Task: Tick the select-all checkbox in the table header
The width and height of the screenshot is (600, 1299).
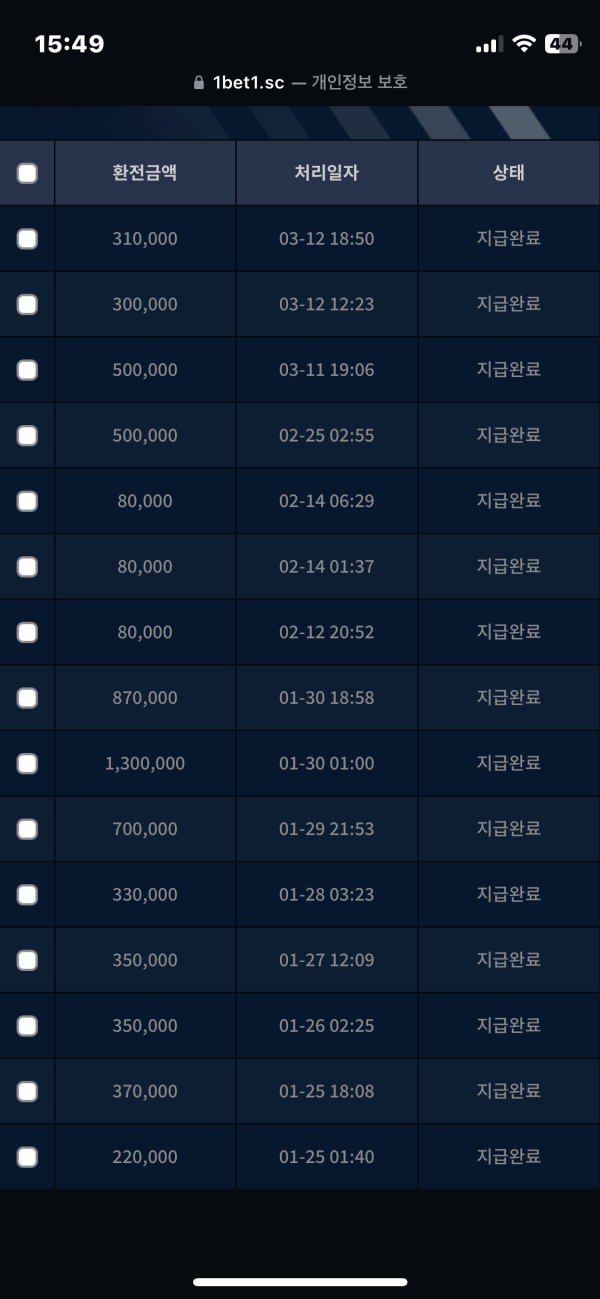Action: pos(27,173)
